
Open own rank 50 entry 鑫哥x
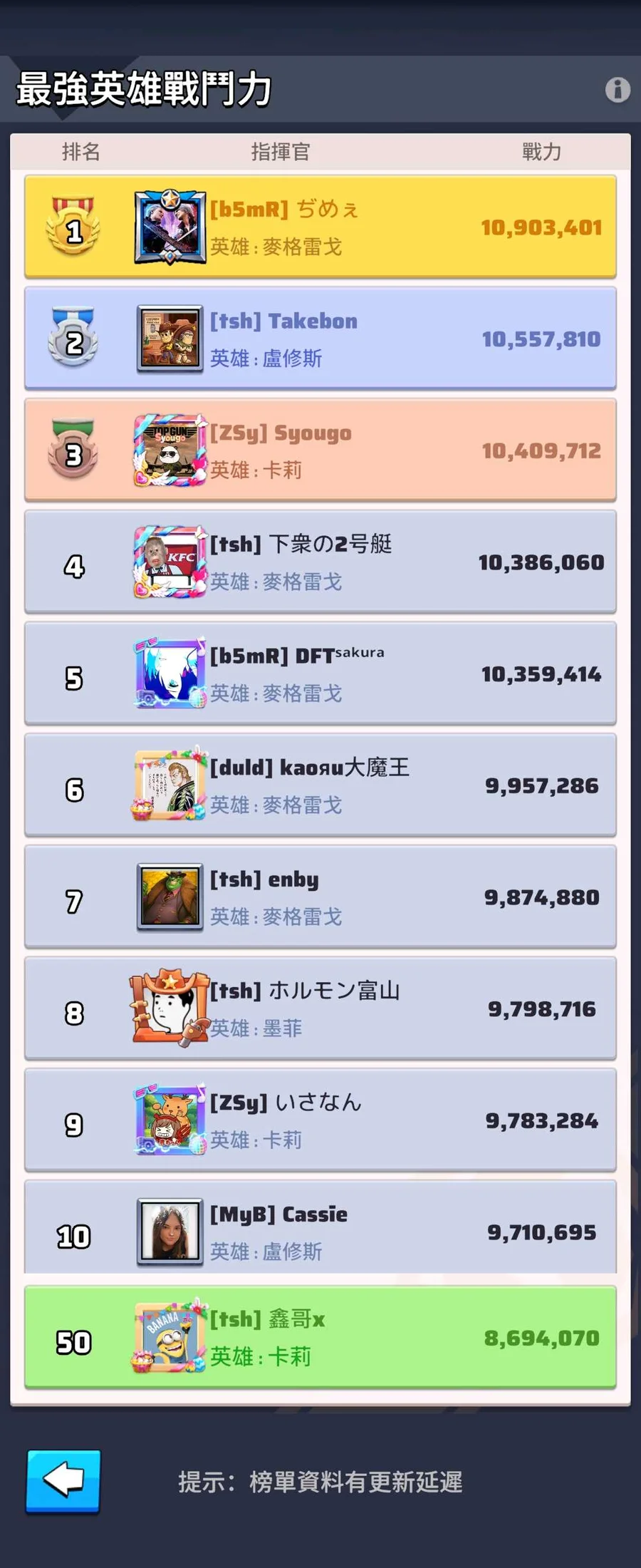point(320,1337)
